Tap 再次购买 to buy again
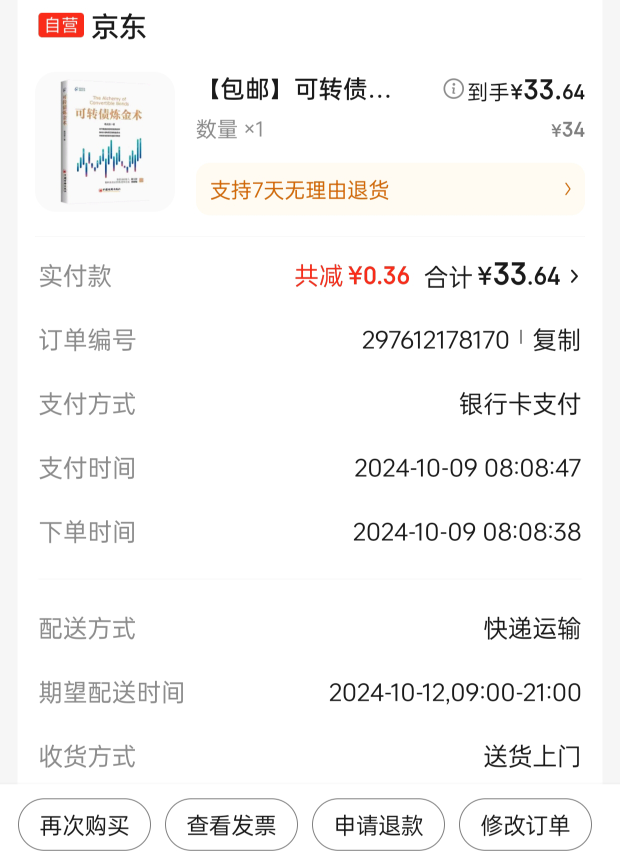Screen dimensions: 620x865 click(84, 825)
